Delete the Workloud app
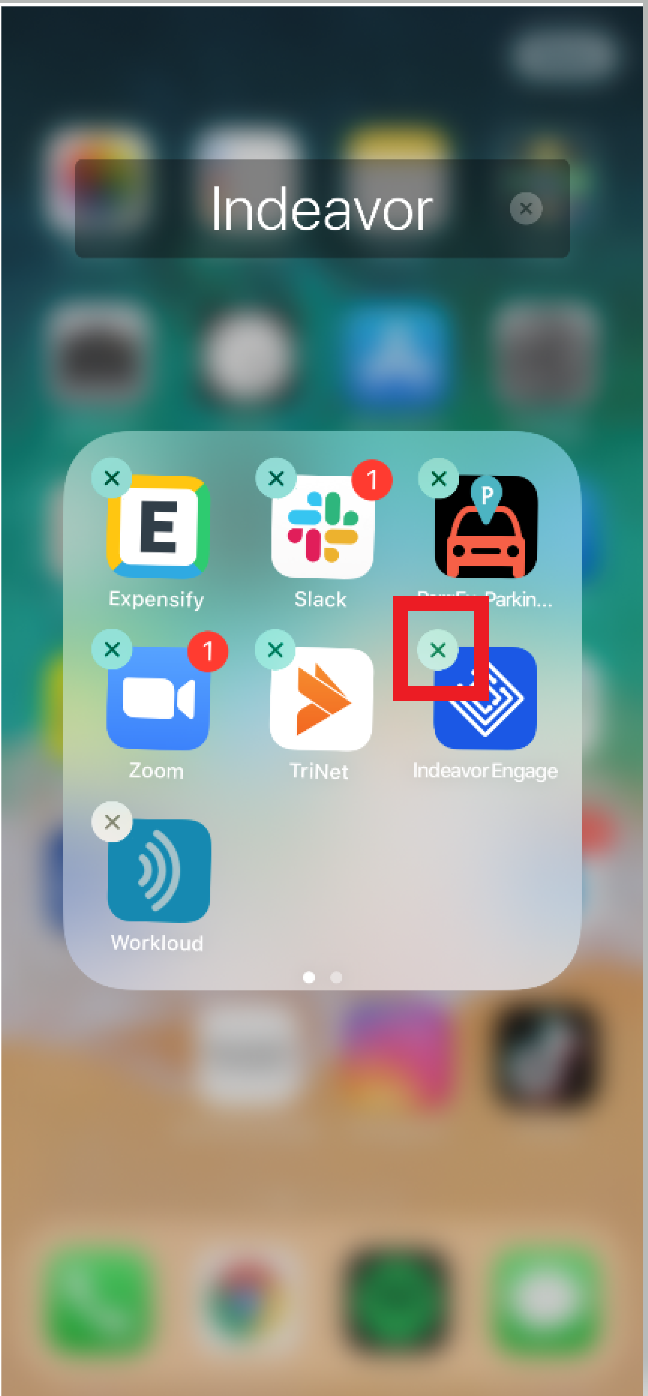Viewport: 648px width, 1396px height. (112, 822)
